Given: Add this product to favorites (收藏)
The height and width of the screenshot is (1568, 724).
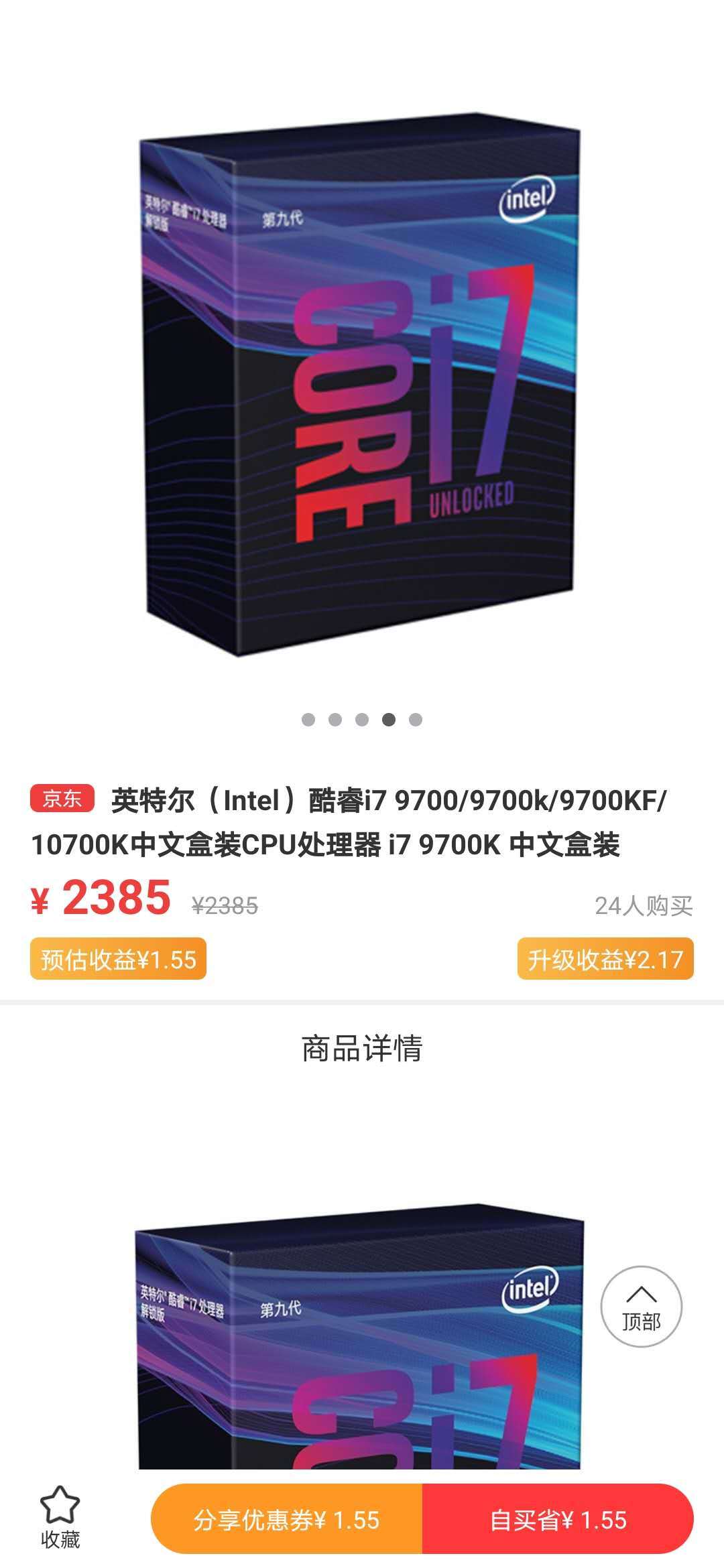Looking at the screenshot, I should click(60, 1518).
